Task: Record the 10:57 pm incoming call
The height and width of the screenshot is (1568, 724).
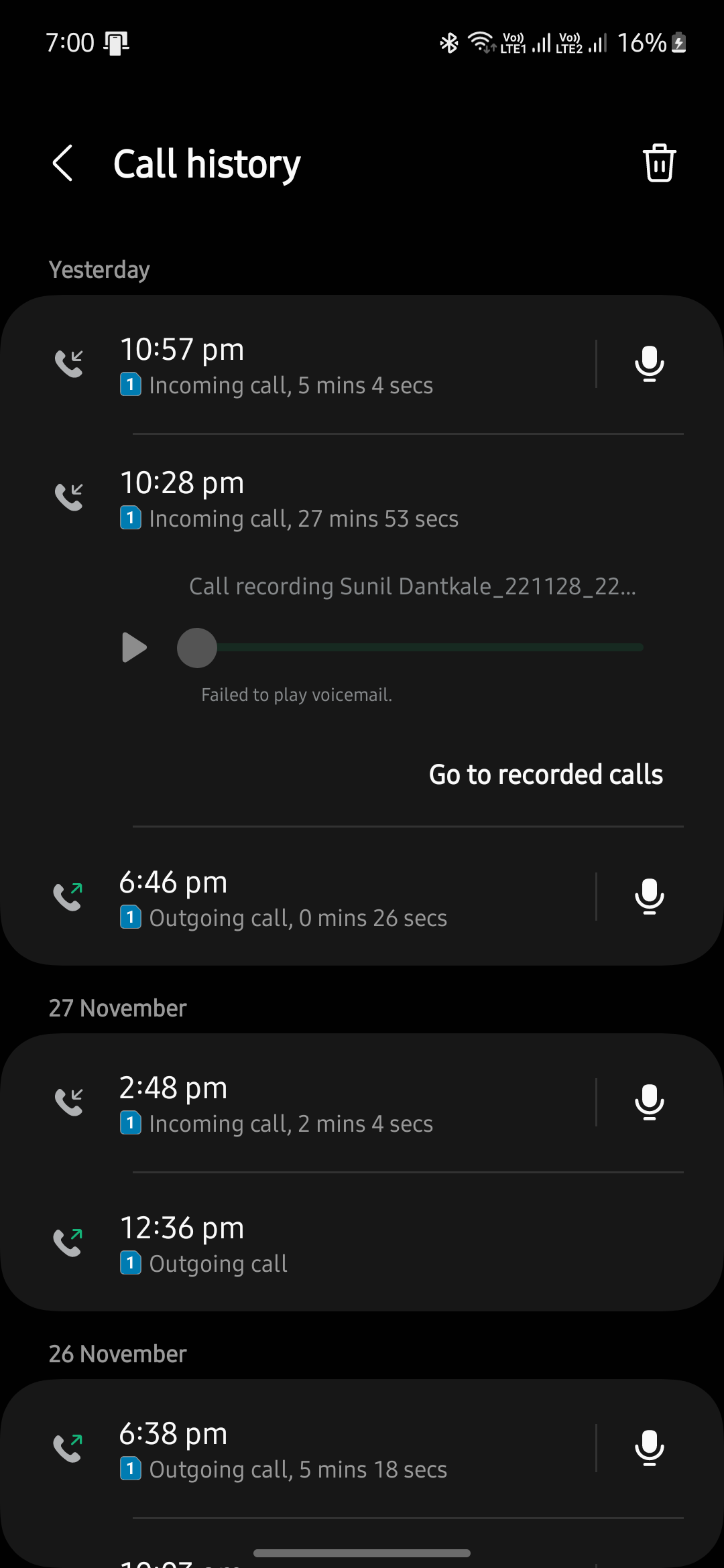Action: tap(648, 364)
